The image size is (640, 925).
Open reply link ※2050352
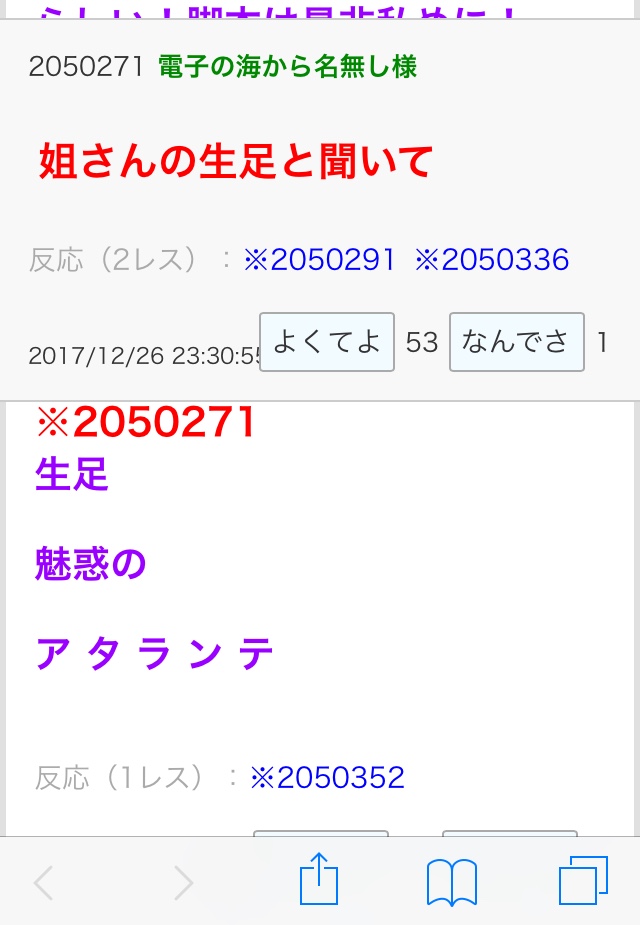[x=327, y=777]
